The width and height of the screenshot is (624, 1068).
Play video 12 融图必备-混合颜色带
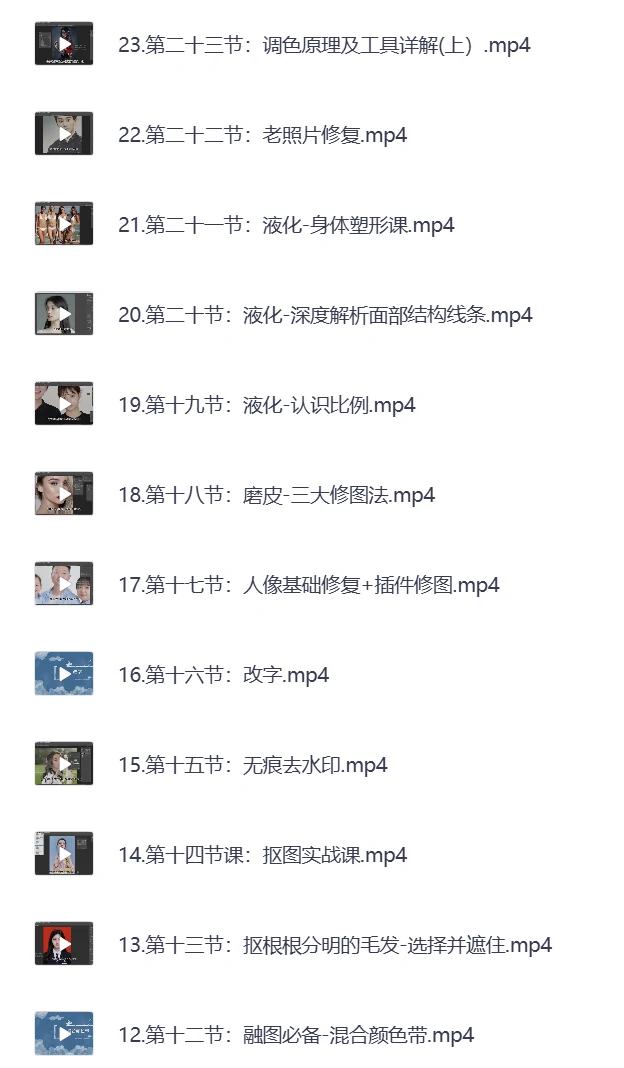click(64, 1034)
